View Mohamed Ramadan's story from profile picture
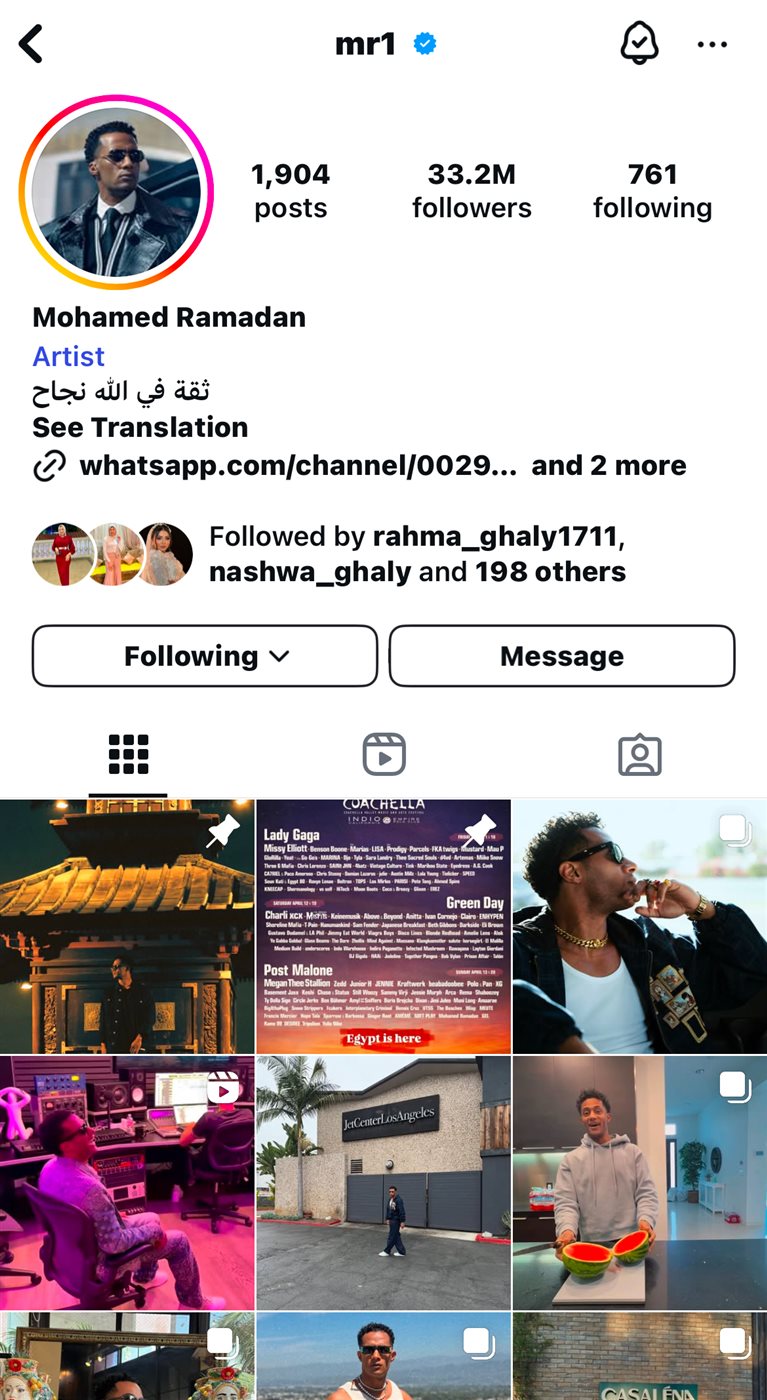Image resolution: width=767 pixels, height=1400 pixels. 116,192
